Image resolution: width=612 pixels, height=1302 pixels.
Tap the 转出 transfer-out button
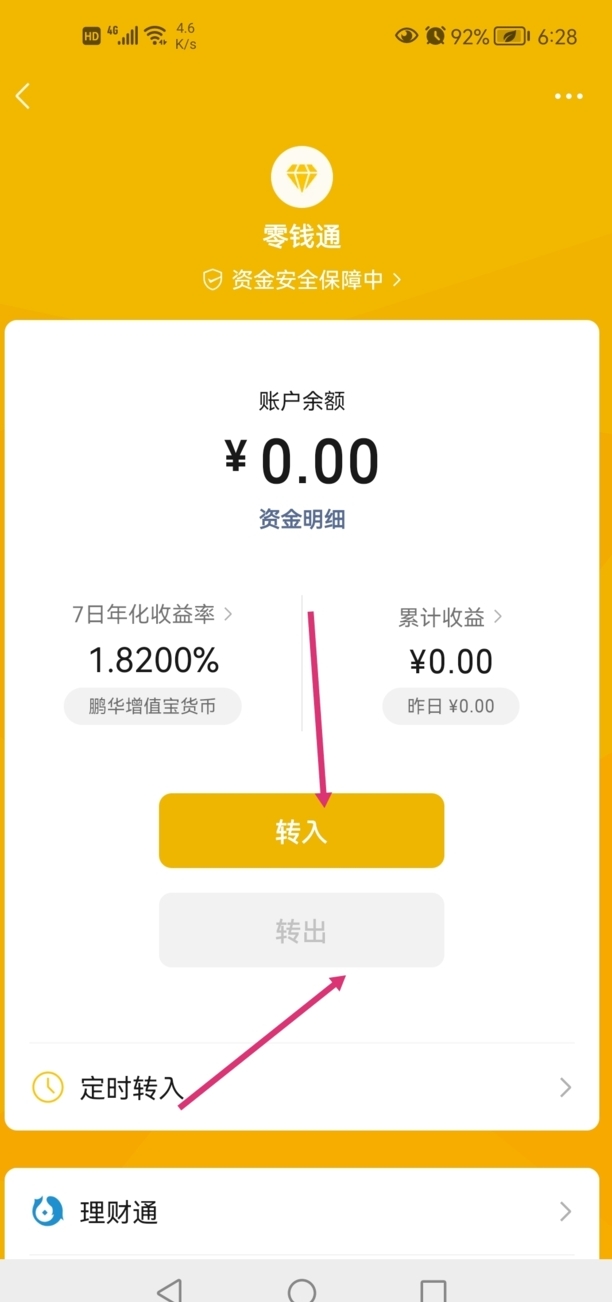pyautogui.click(x=301, y=931)
